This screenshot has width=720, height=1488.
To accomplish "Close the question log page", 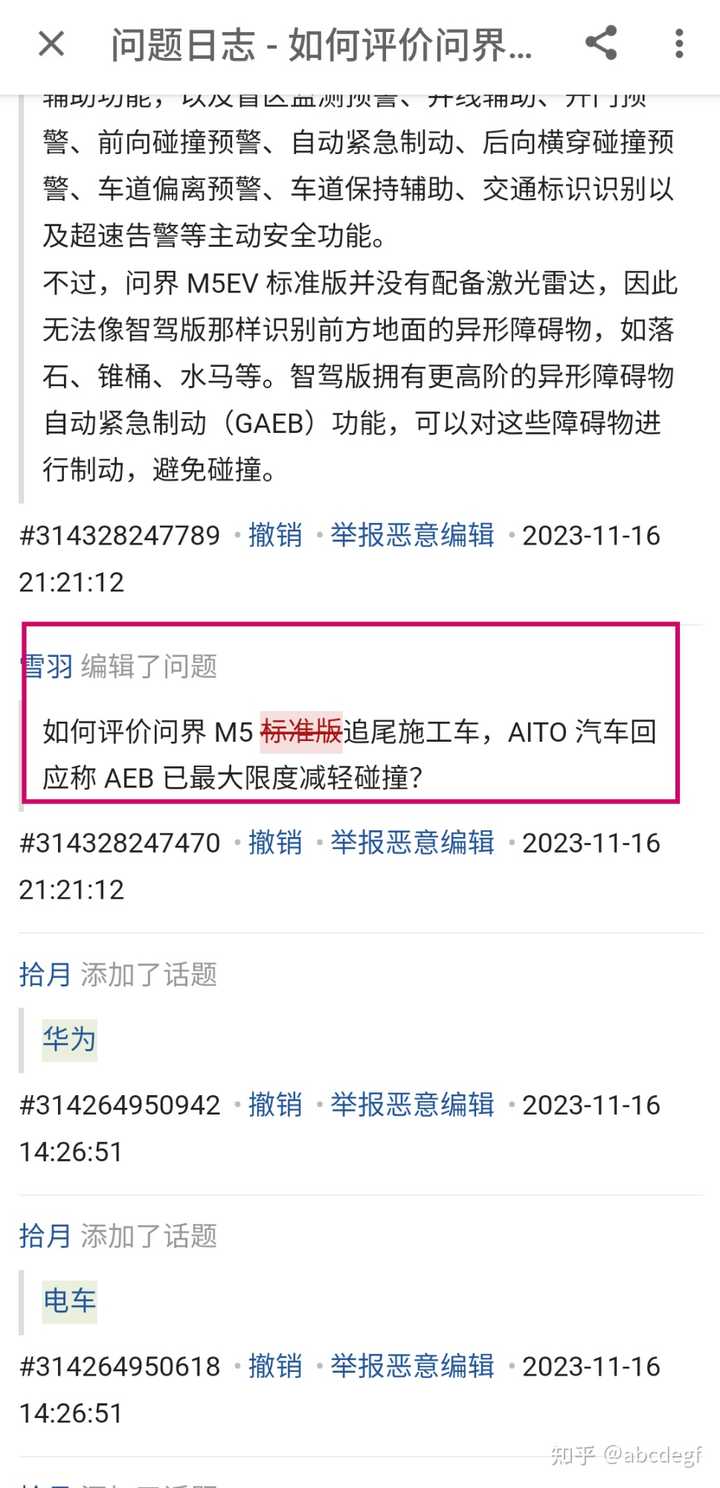I will click(51, 44).
